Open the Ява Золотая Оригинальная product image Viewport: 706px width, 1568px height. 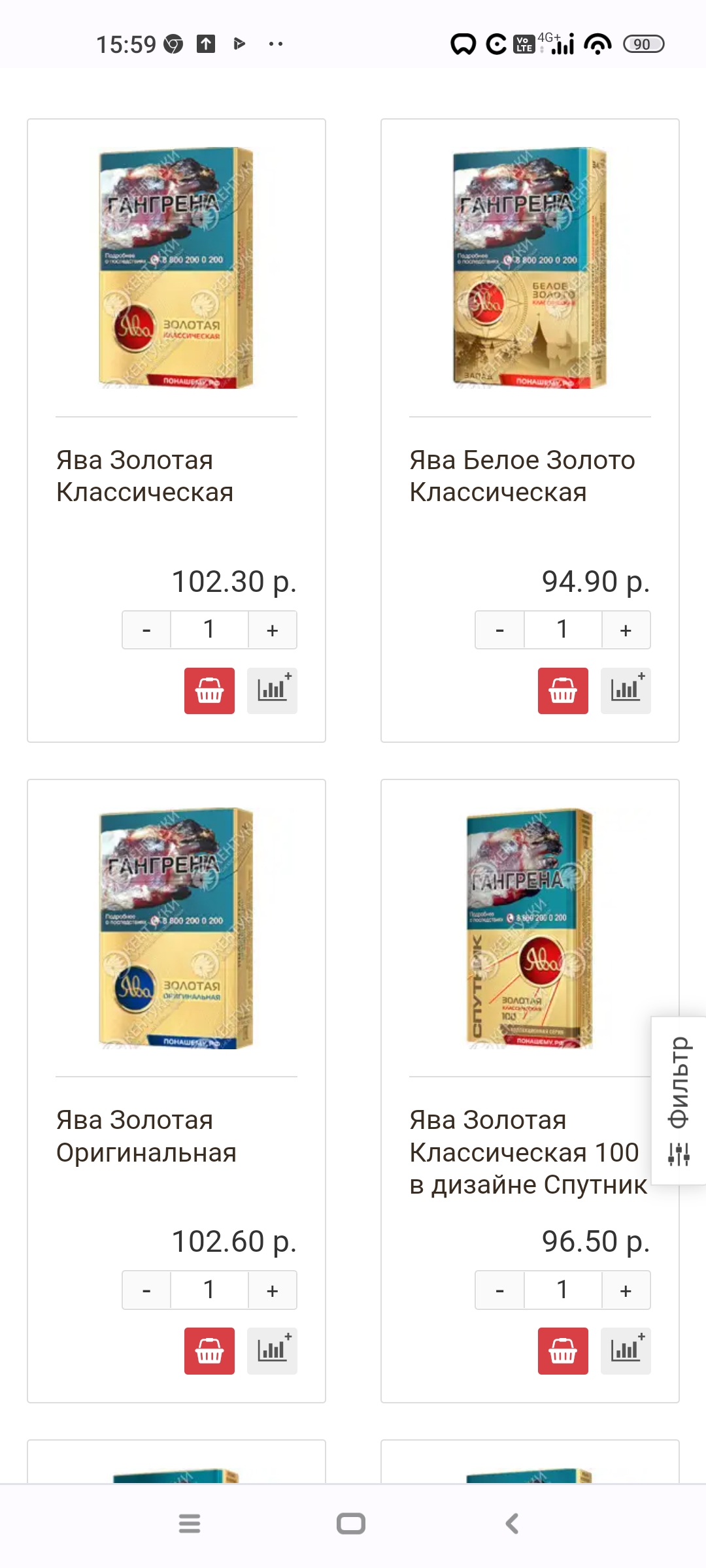[x=176, y=928]
